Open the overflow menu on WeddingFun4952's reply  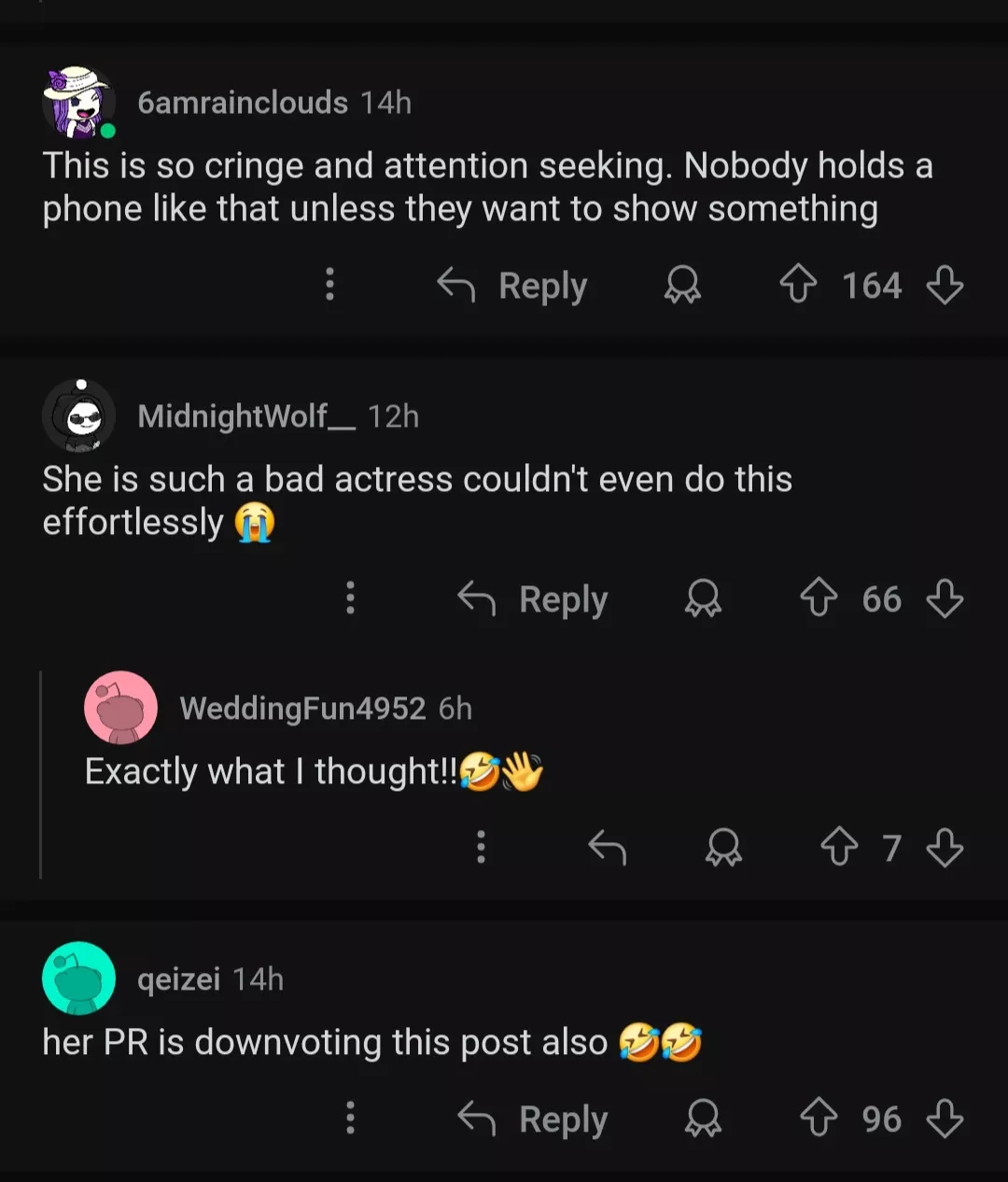481,847
